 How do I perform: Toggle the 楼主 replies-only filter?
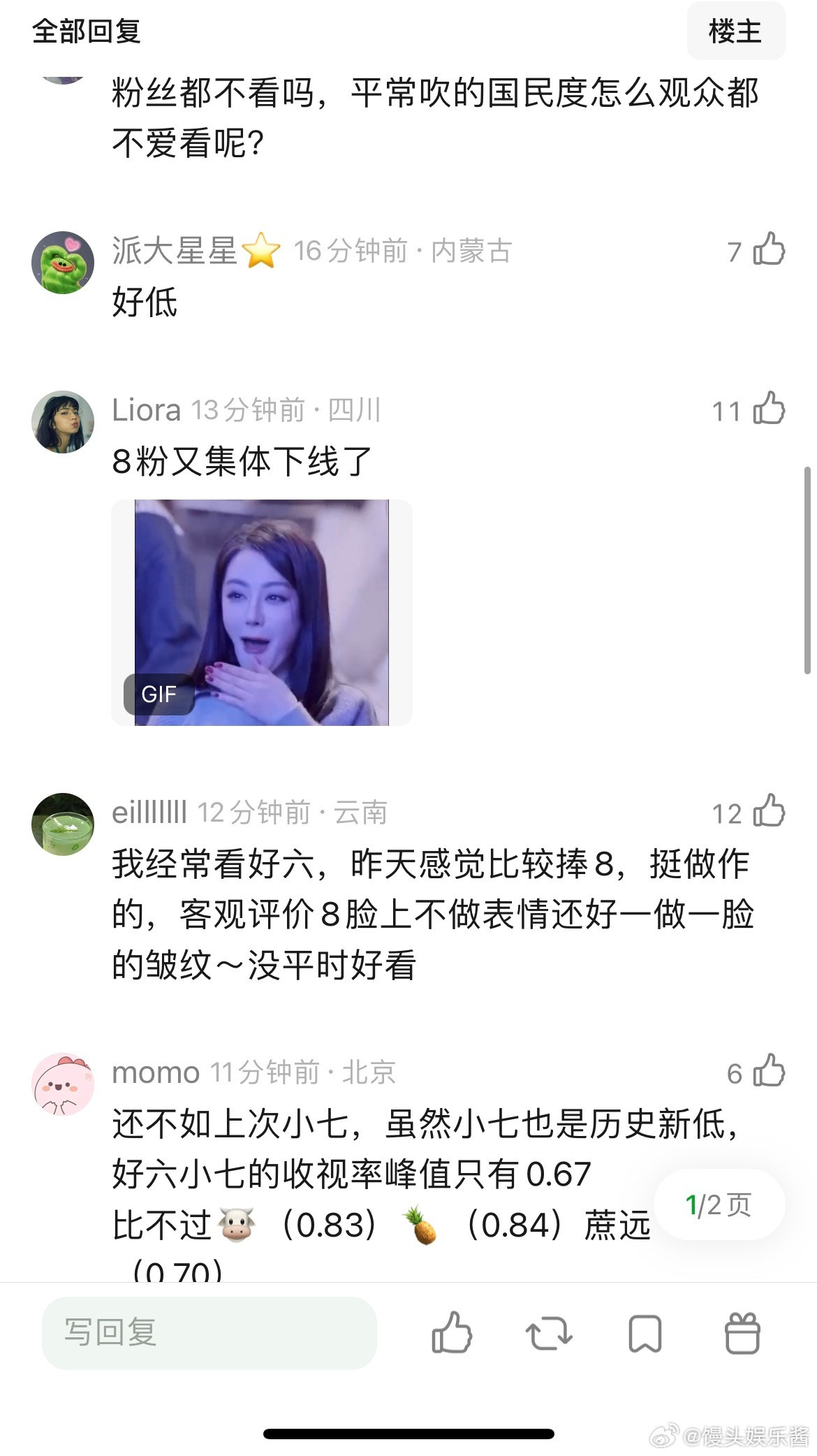(735, 32)
